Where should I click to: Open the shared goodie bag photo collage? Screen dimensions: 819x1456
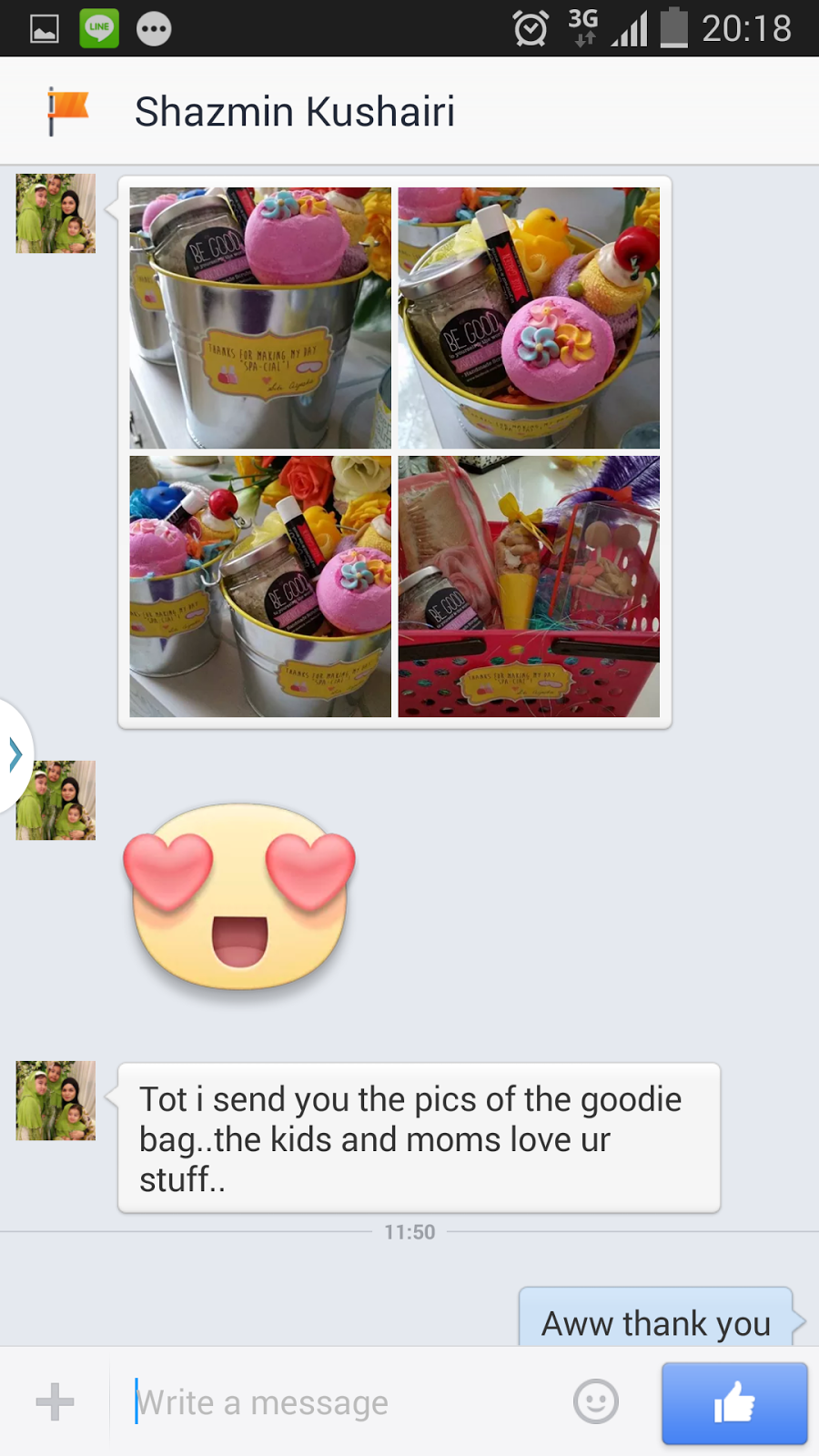click(394, 452)
